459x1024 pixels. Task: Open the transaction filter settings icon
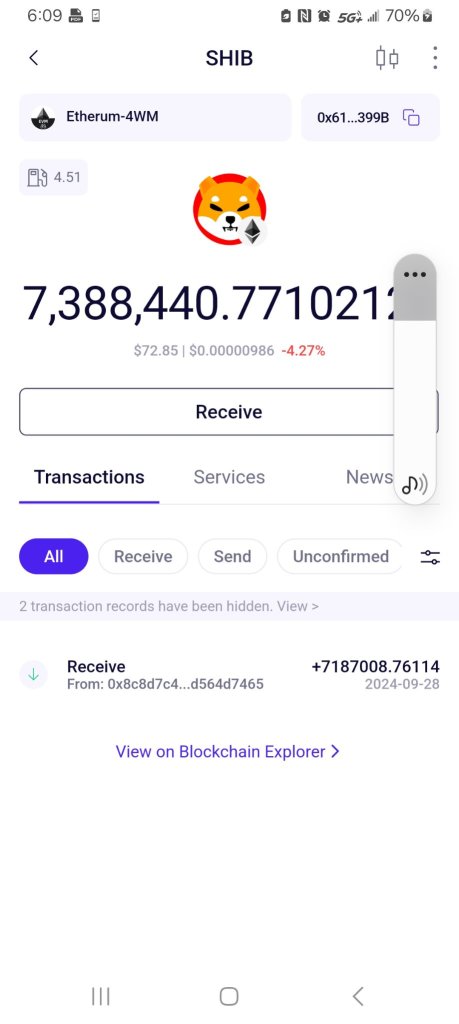point(430,557)
